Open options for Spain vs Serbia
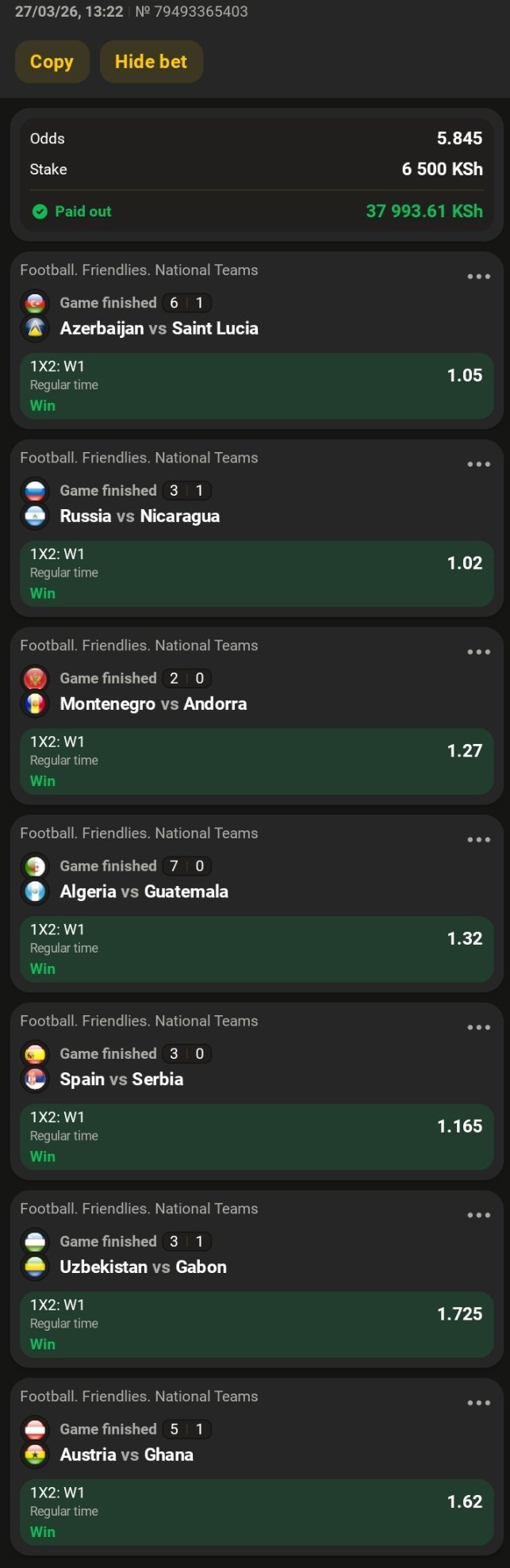 pos(478,1028)
